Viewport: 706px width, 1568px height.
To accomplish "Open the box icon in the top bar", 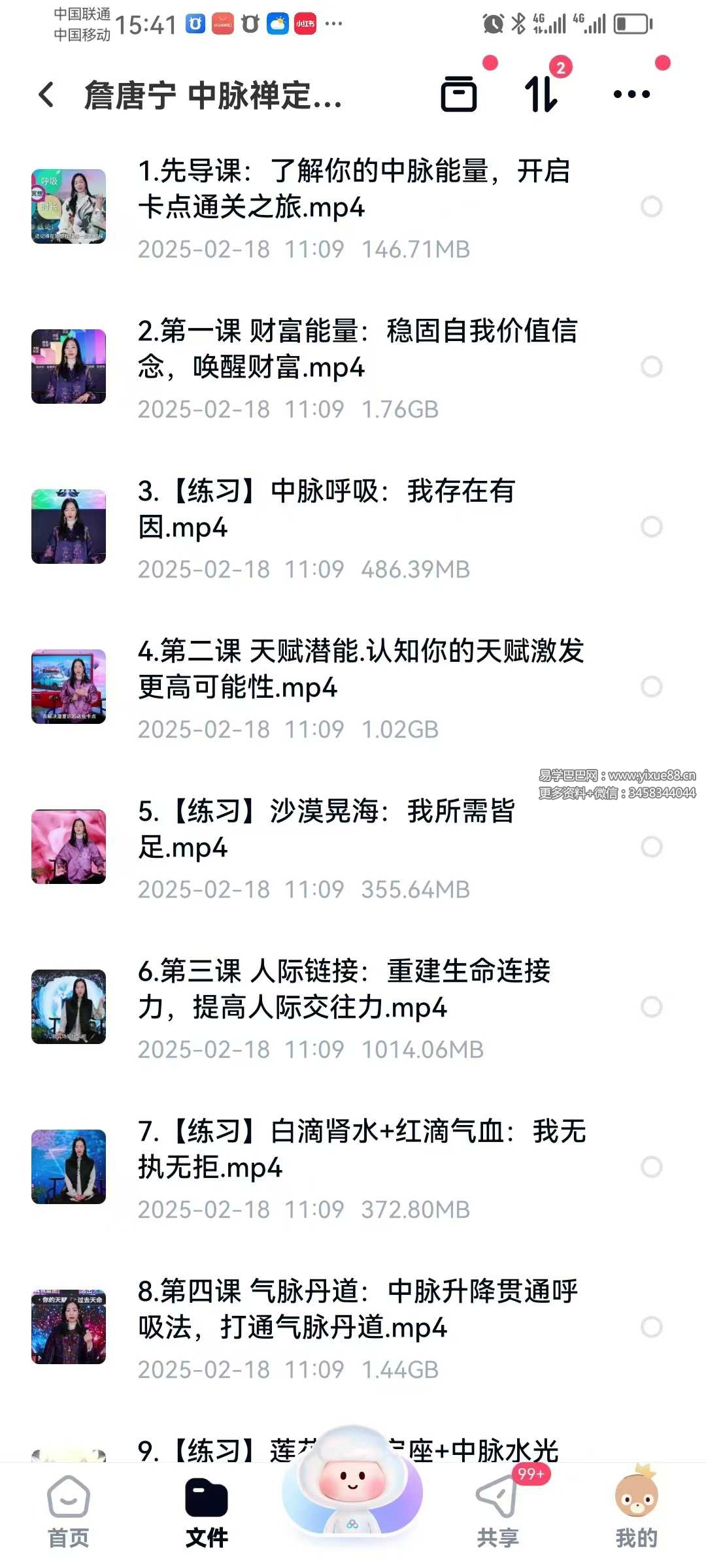I will click(459, 95).
